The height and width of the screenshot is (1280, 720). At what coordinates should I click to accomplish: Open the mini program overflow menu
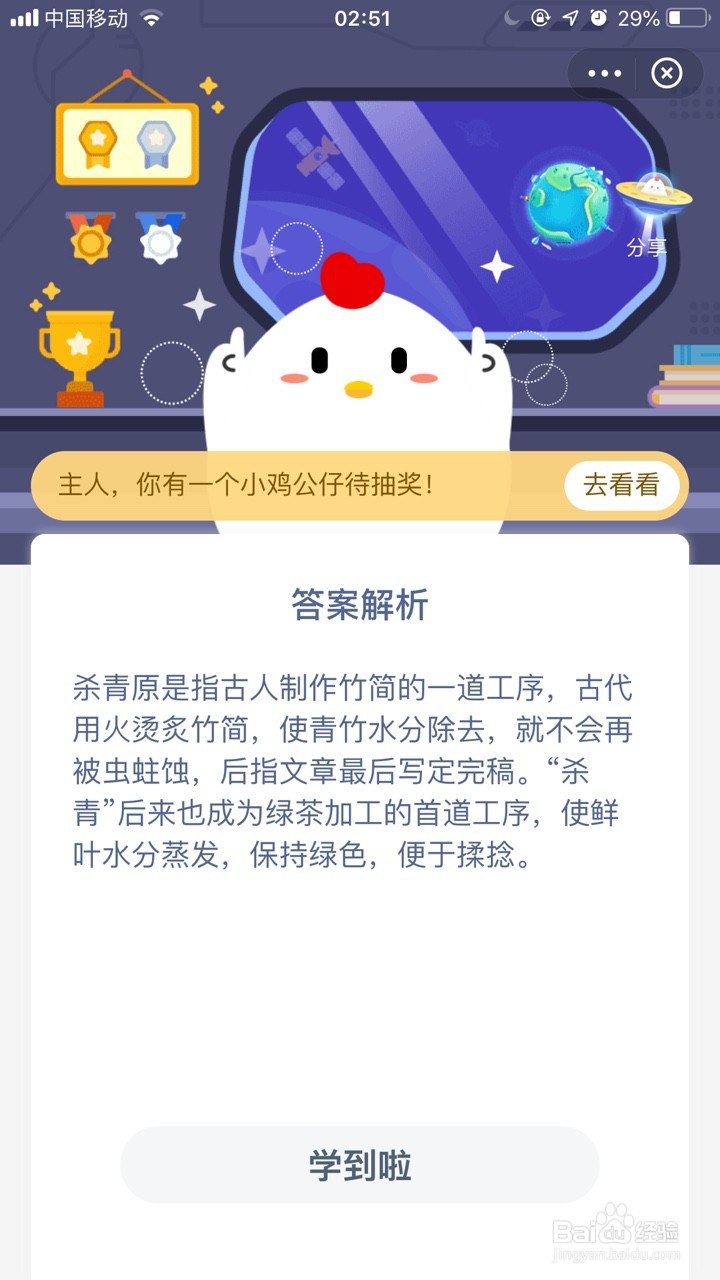pos(605,73)
